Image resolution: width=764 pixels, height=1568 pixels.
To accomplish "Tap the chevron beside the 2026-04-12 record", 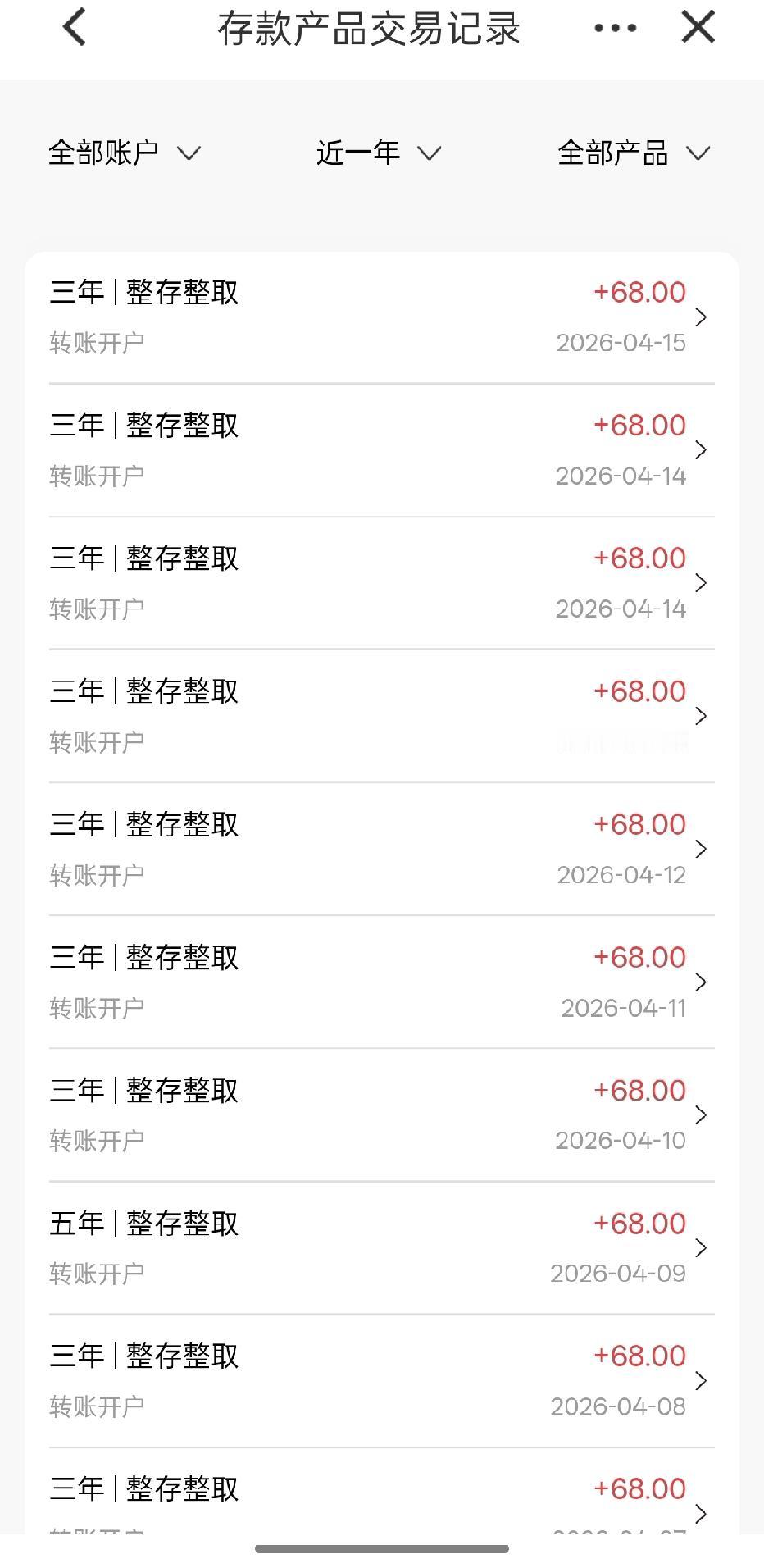I will tap(701, 850).
